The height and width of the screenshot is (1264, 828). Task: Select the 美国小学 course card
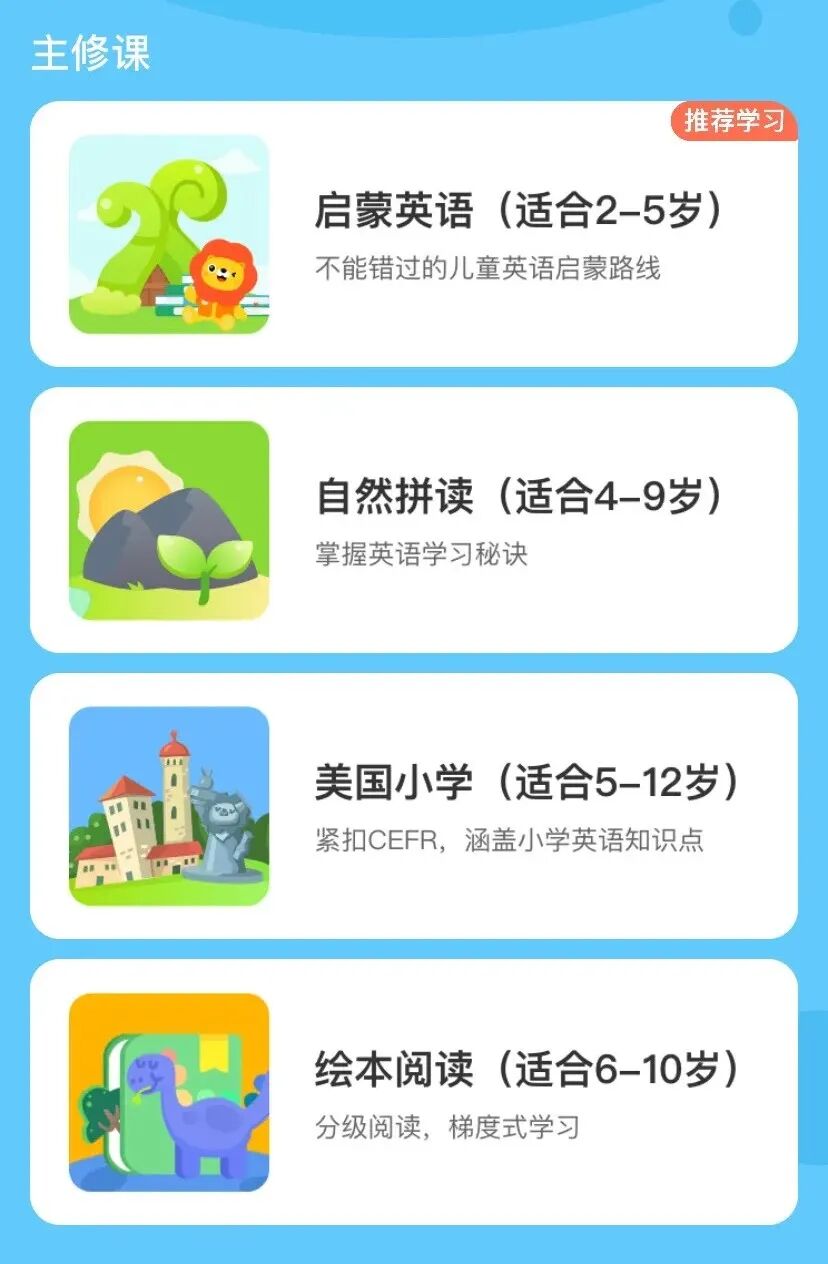pos(414,806)
